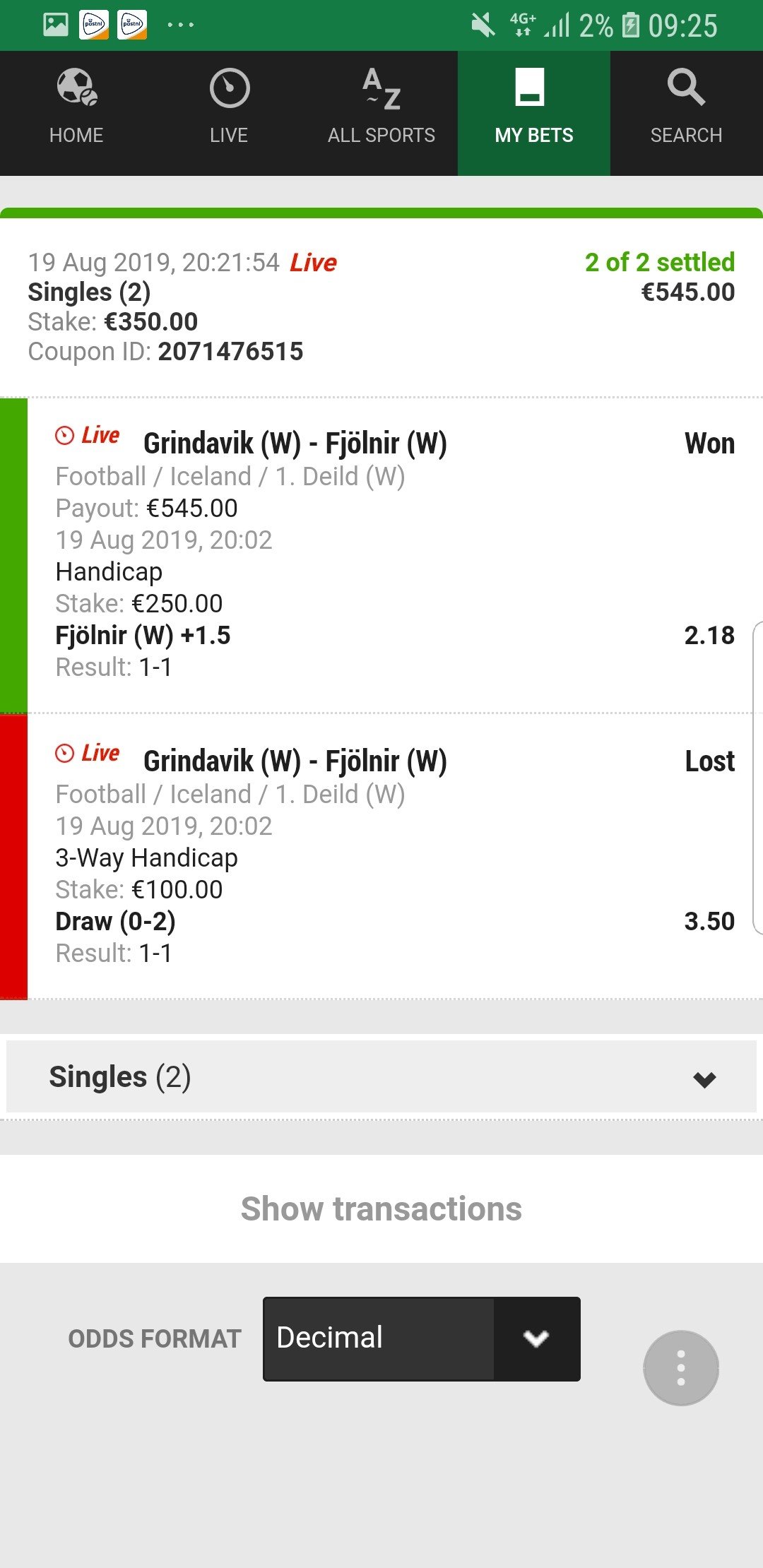This screenshot has width=763, height=1568.
Task: Open the Decimal odds format dropdown
Action: pos(422,1338)
